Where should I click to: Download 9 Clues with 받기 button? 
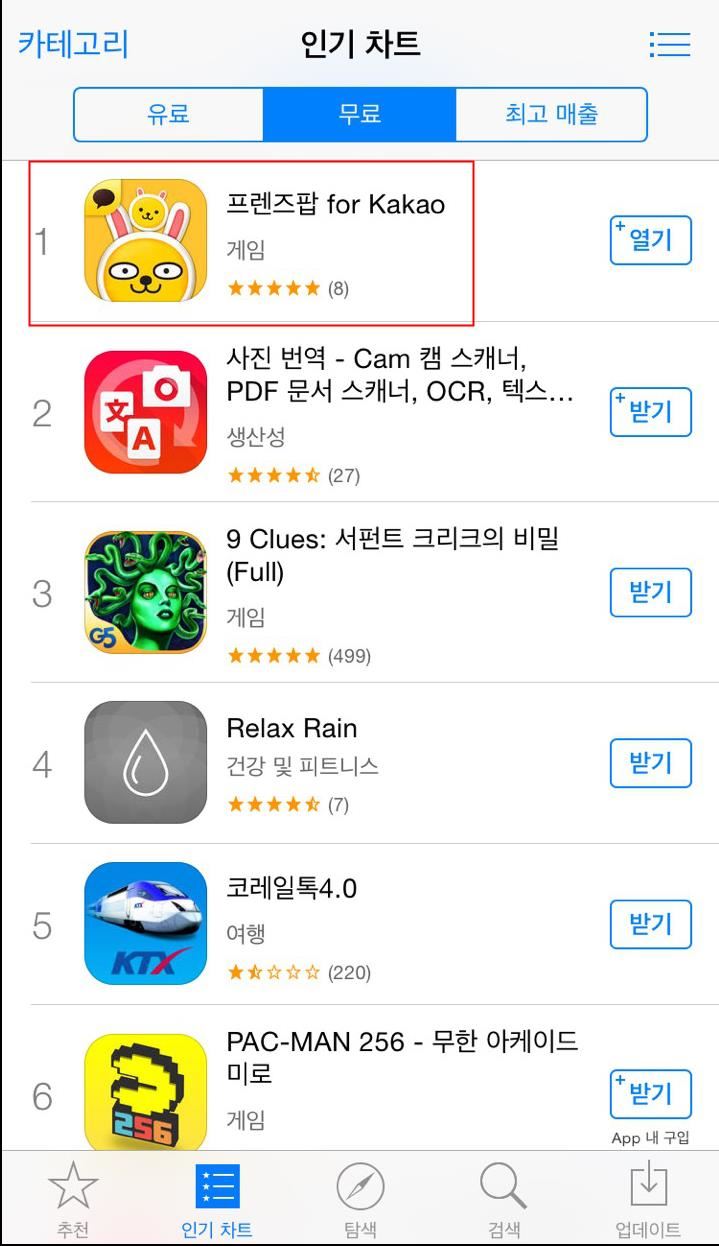(650, 592)
